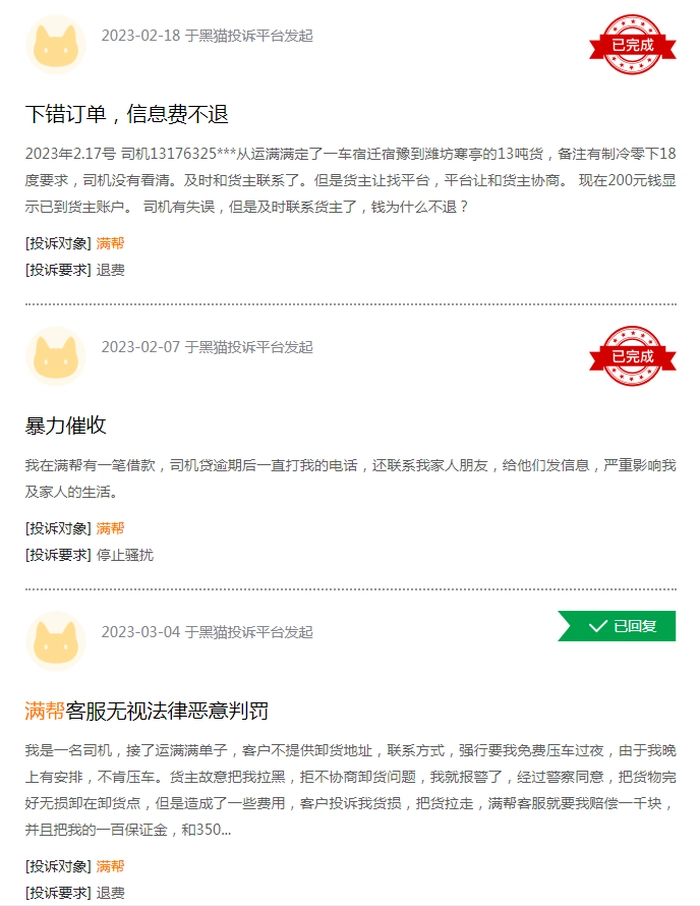
Task: Tap 满帮 link under the 恶意判罚 complaint
Action: pyautogui.click(x=110, y=866)
